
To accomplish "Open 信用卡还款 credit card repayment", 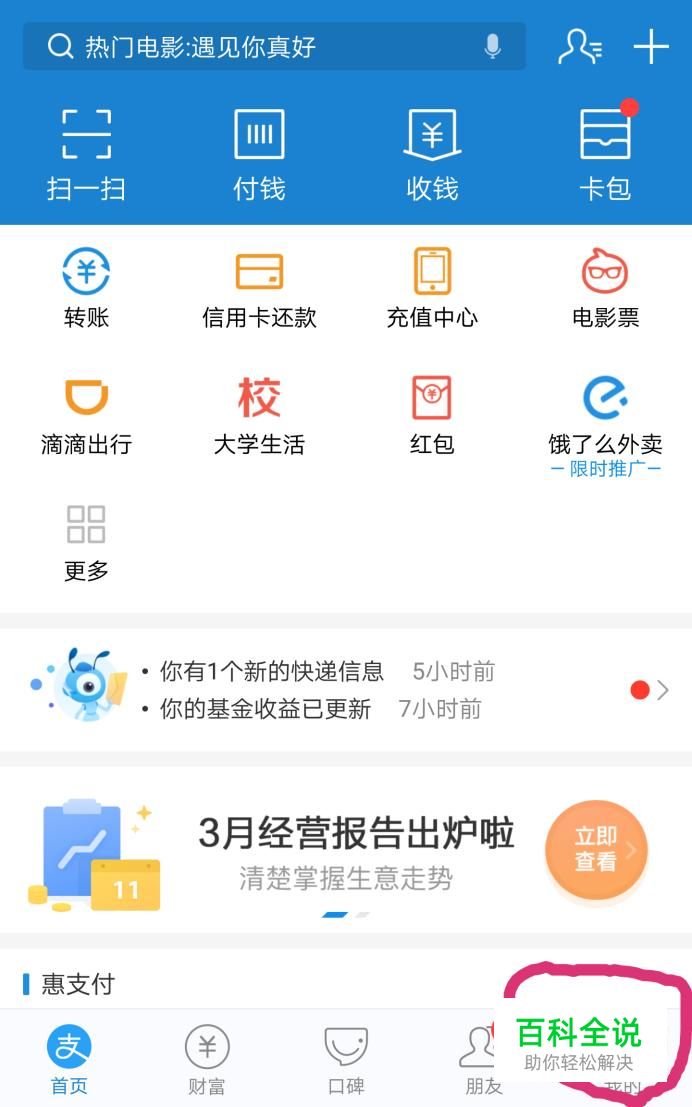I will [x=259, y=288].
